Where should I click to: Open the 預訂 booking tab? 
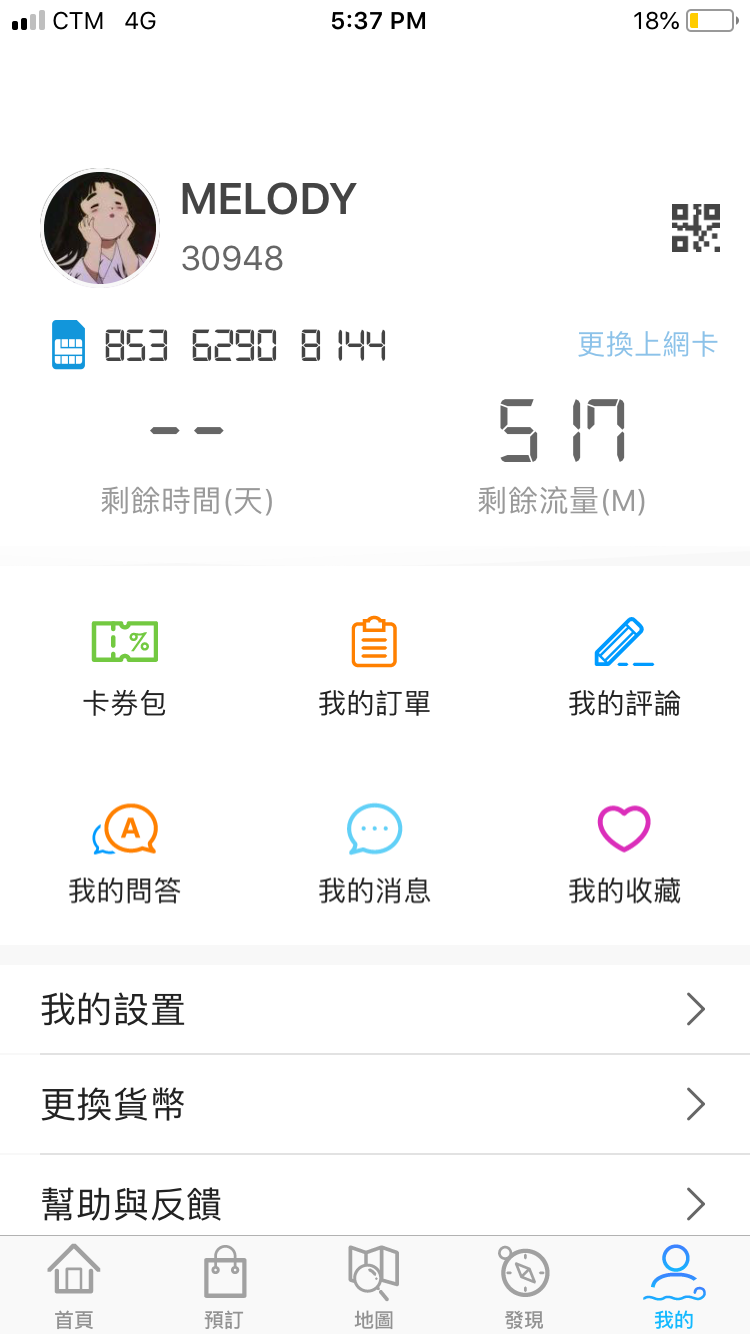[x=223, y=1285]
